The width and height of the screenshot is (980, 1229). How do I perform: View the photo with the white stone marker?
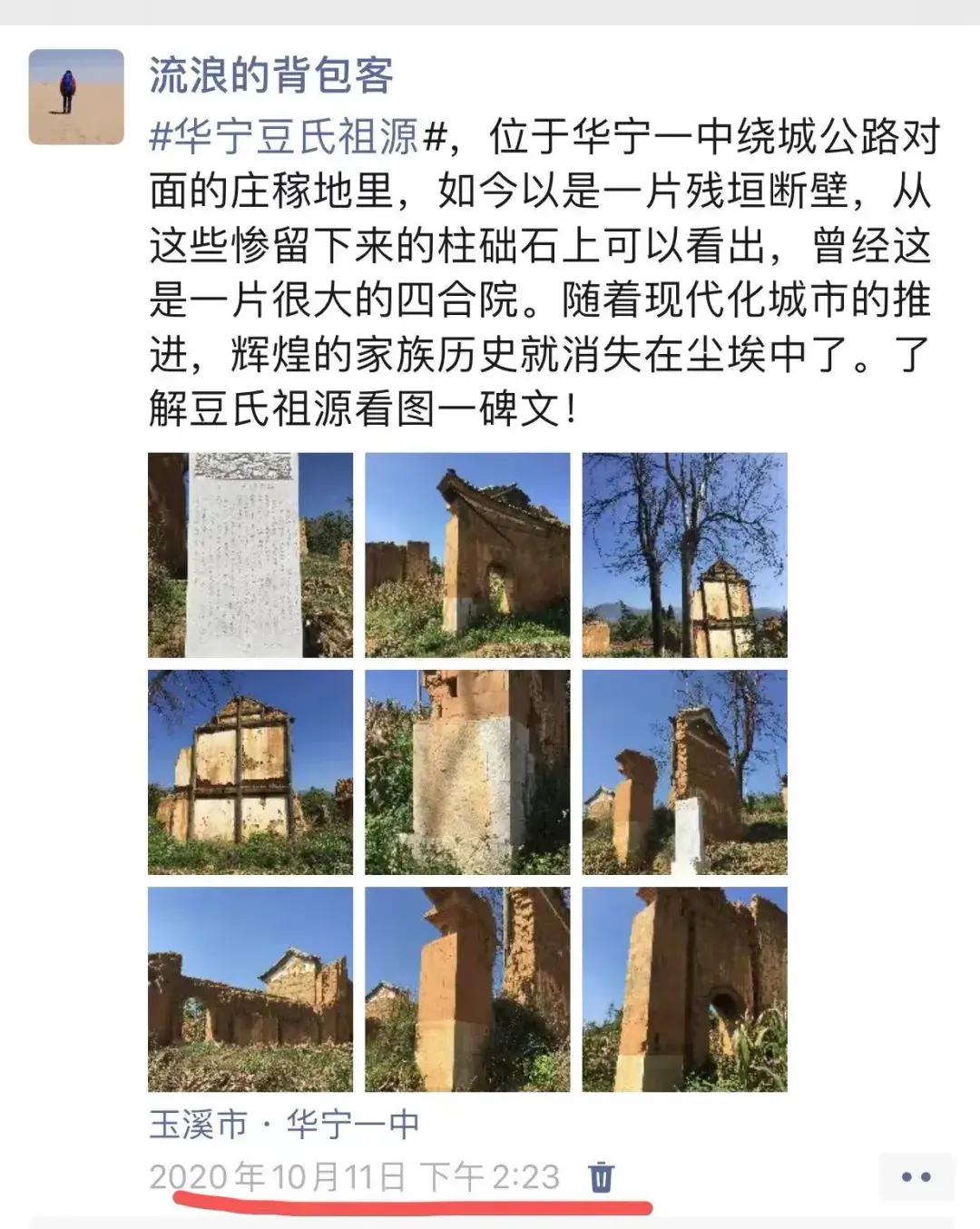(684, 772)
